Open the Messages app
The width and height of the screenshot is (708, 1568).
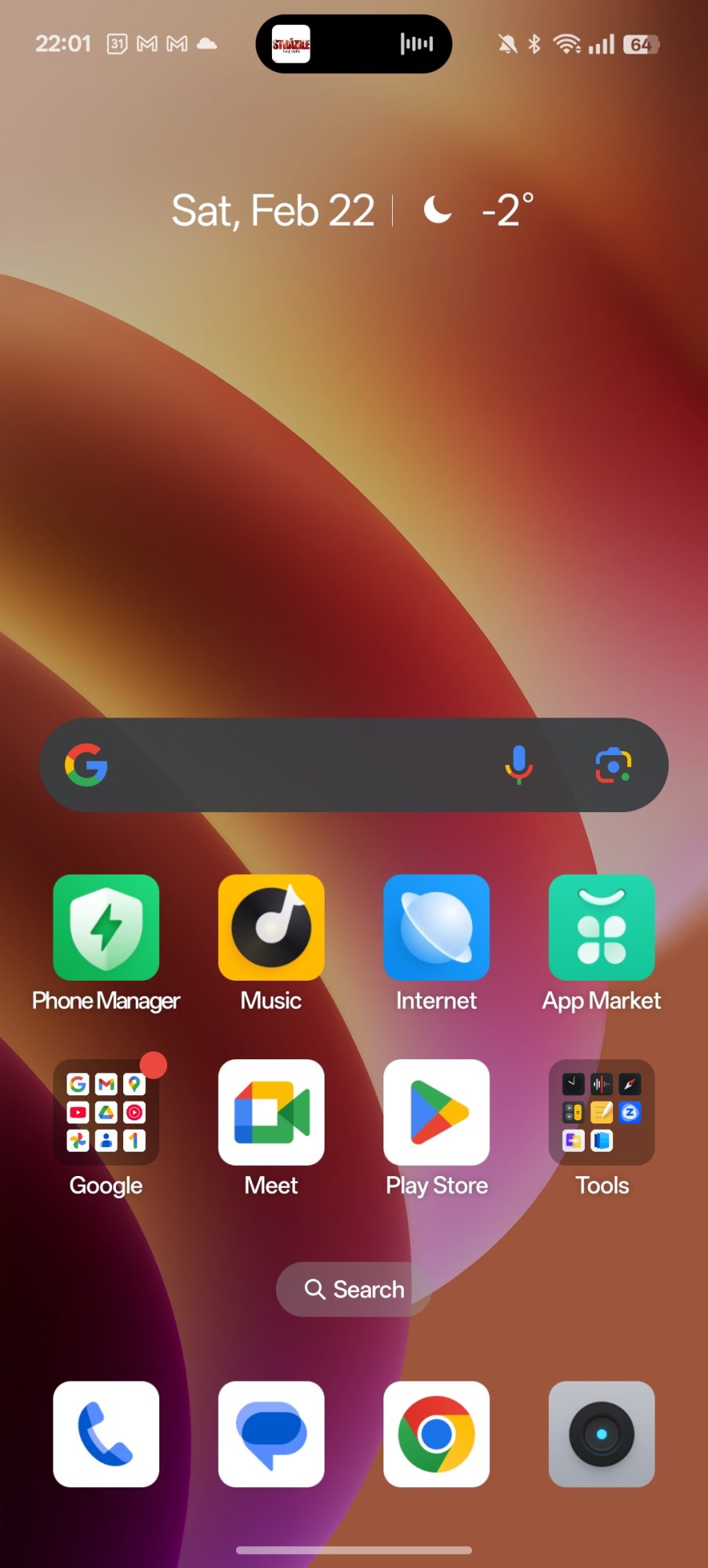(271, 1434)
